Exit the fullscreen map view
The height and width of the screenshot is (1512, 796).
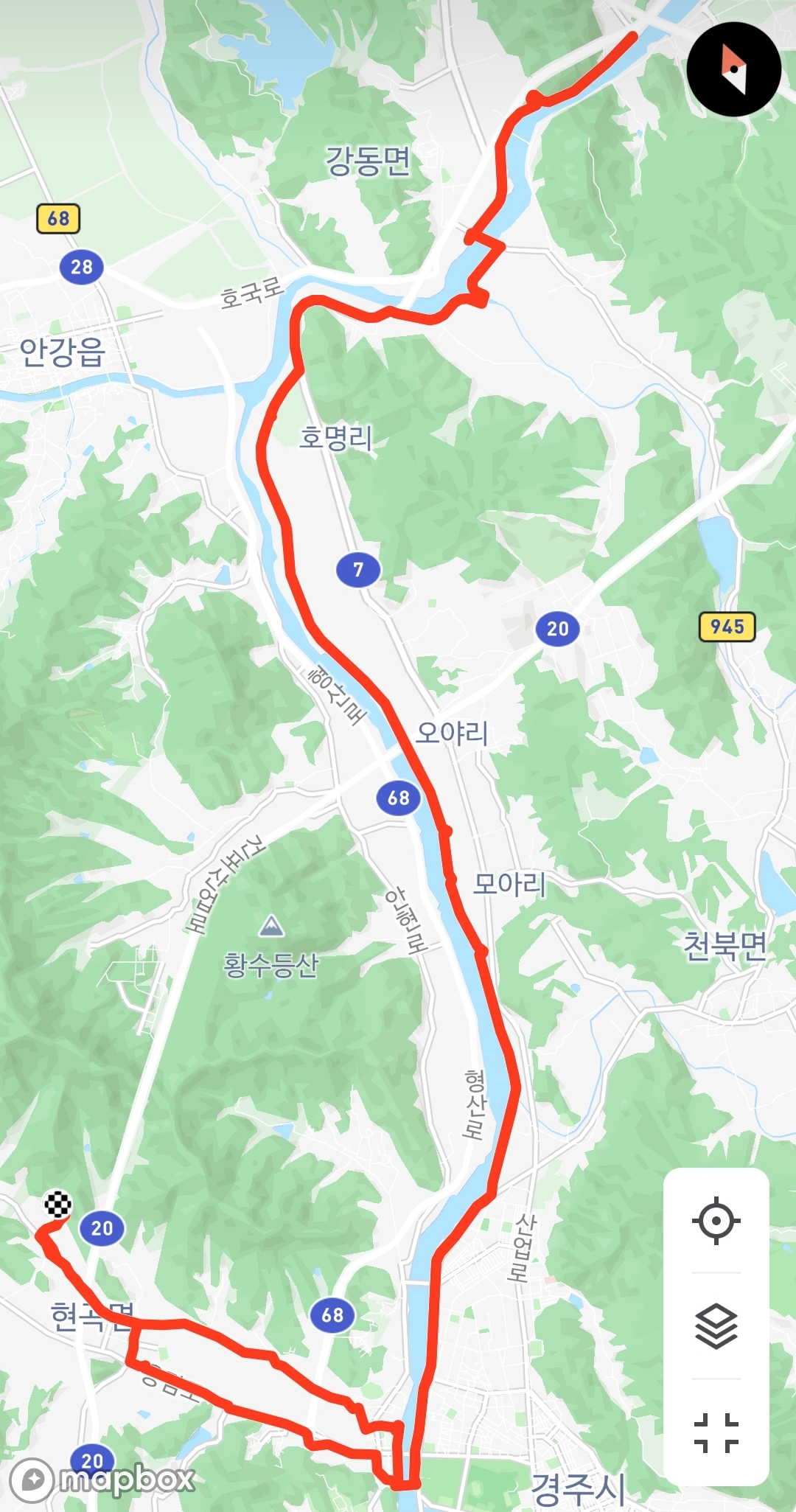[716, 1432]
